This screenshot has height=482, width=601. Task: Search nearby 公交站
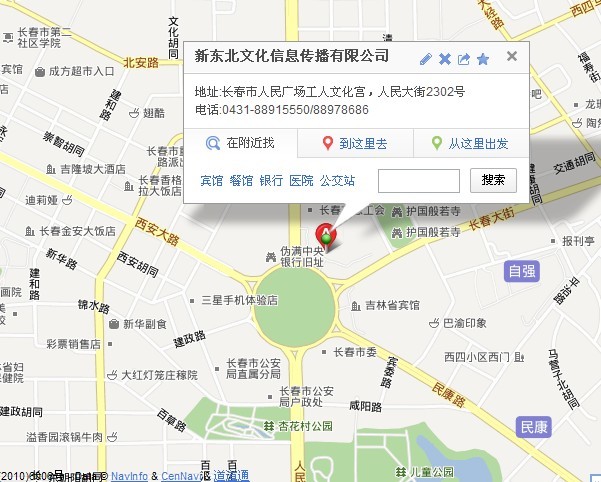click(x=337, y=181)
